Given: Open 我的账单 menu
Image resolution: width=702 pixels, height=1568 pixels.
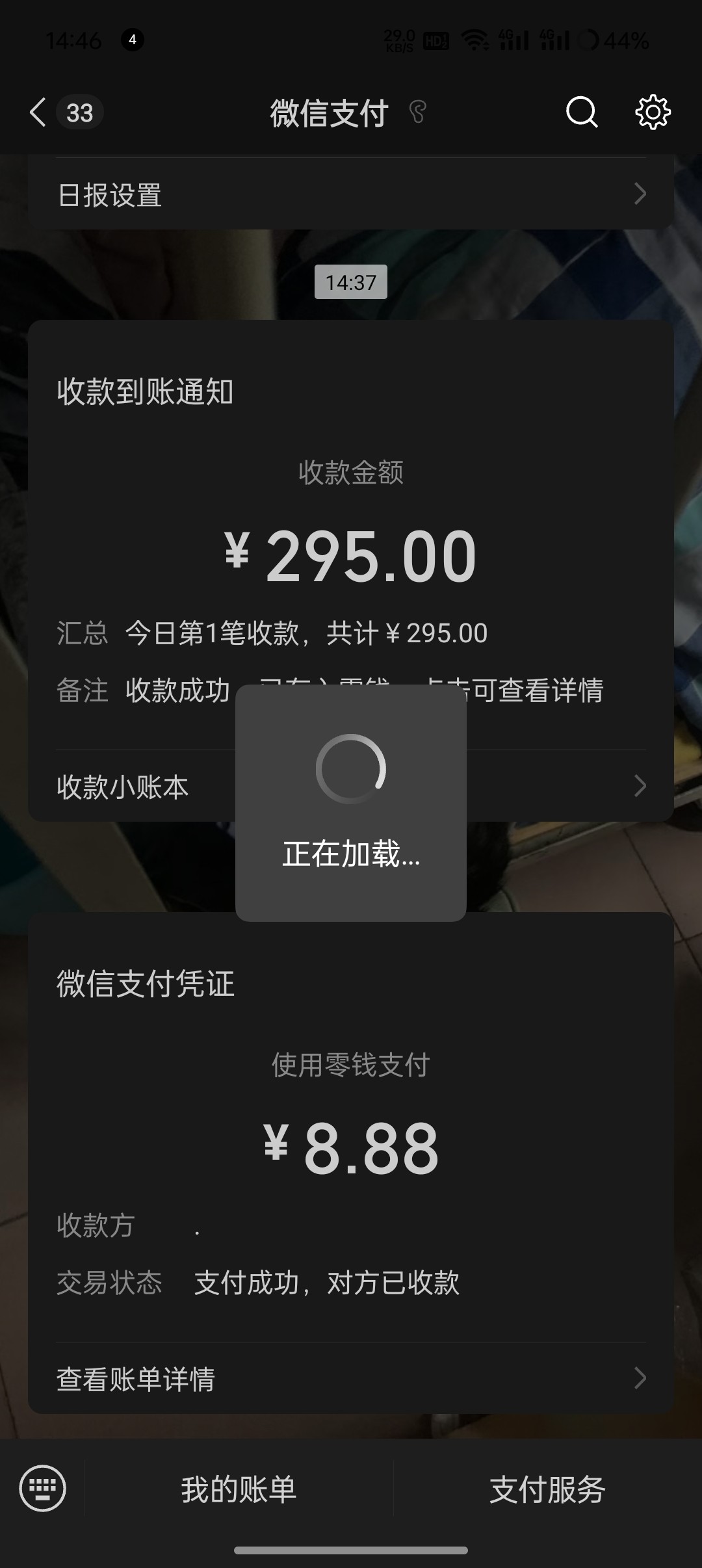Looking at the screenshot, I should [239, 1489].
